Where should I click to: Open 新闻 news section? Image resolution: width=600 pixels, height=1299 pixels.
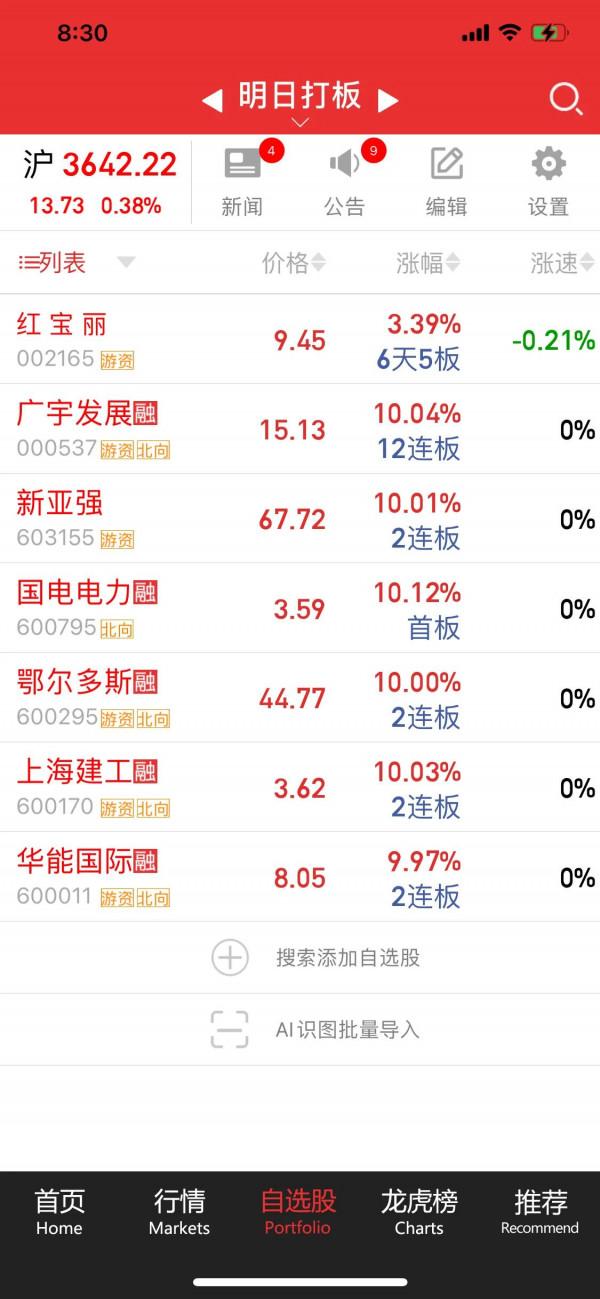(242, 182)
